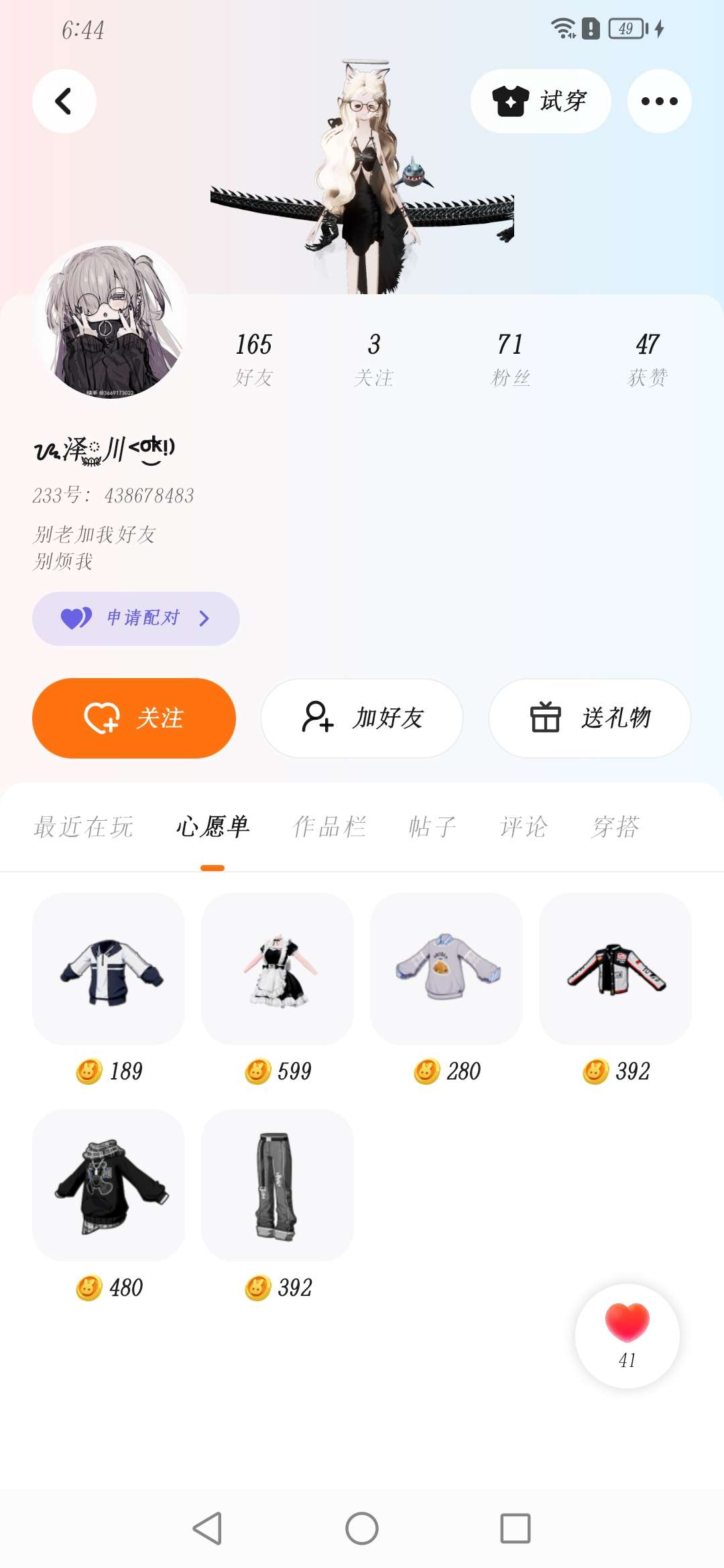View the 71 粉丝 fans list
This screenshot has width=724, height=1568.
pos(511,358)
